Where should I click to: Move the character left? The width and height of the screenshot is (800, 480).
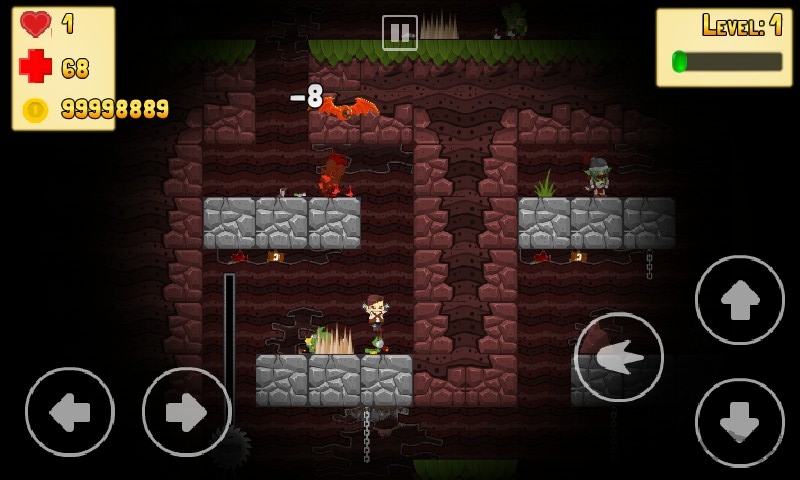pyautogui.click(x=70, y=412)
